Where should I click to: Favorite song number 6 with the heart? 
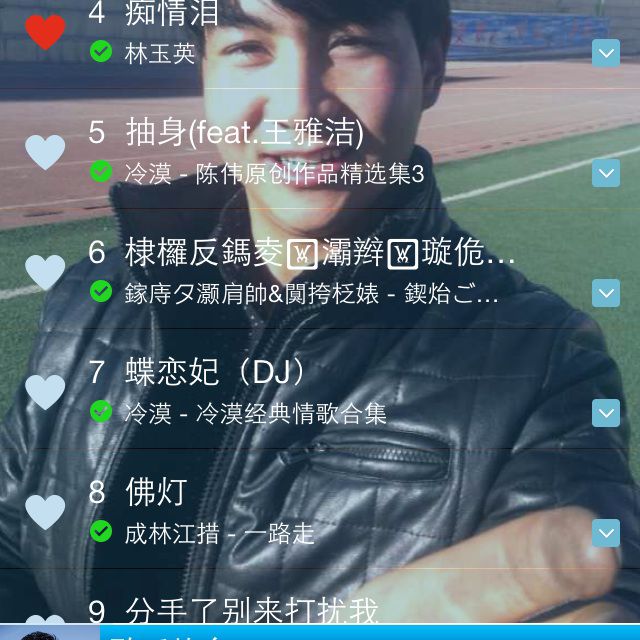(45, 272)
